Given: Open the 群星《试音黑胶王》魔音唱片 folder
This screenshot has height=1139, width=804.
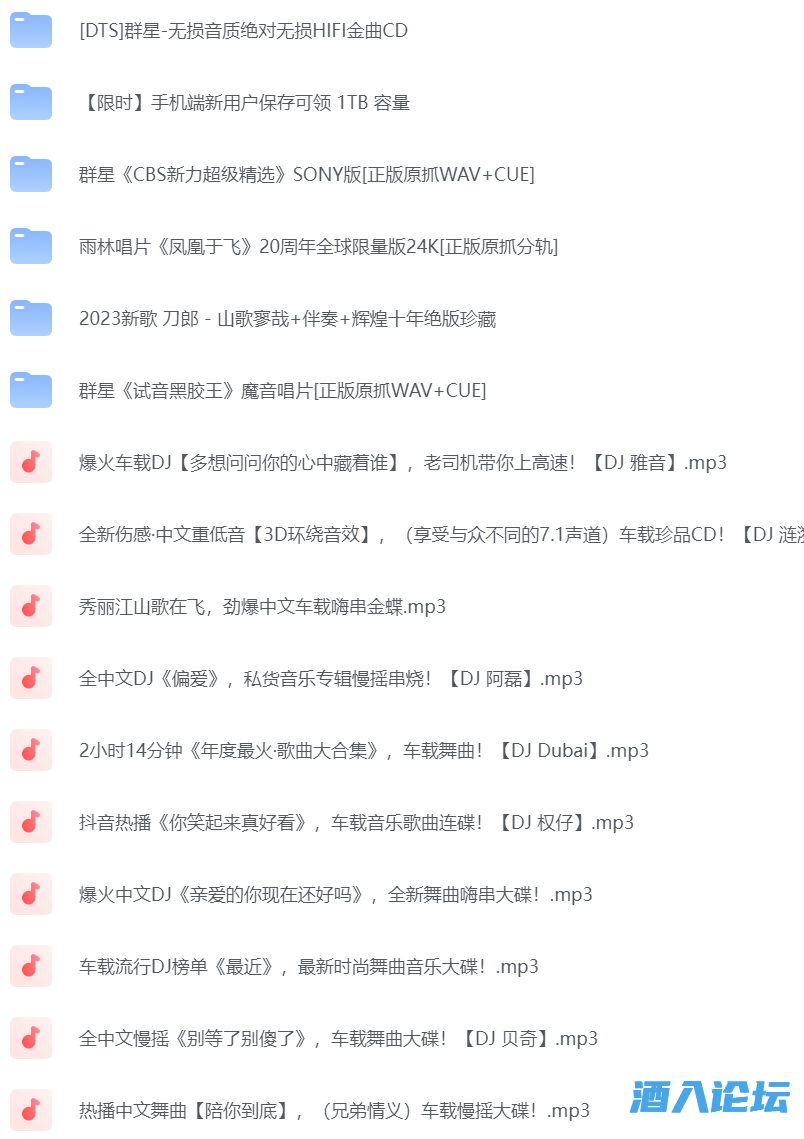Looking at the screenshot, I should [x=282, y=391].
